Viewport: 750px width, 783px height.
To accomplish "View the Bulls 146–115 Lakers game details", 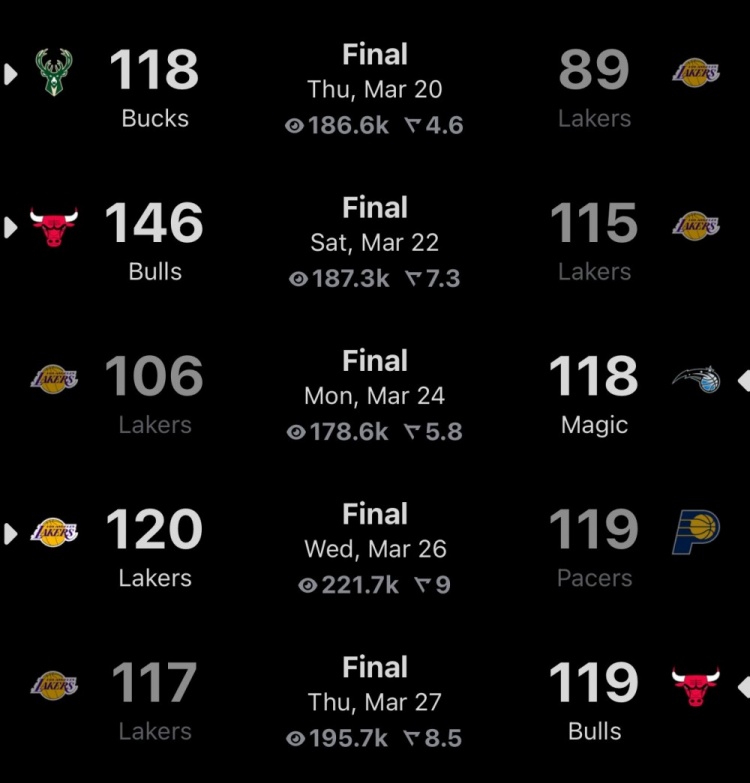I will click(375, 242).
